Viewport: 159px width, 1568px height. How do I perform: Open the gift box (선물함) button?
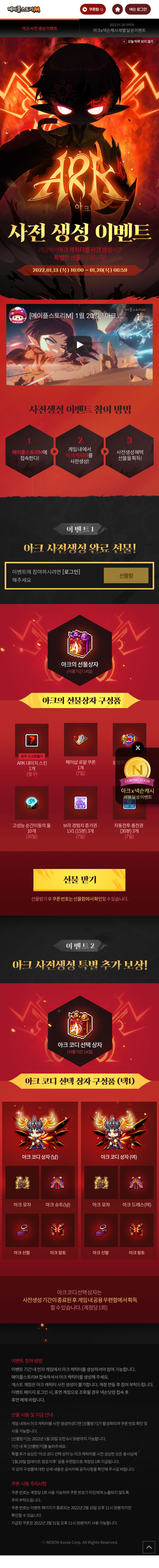pos(126,575)
